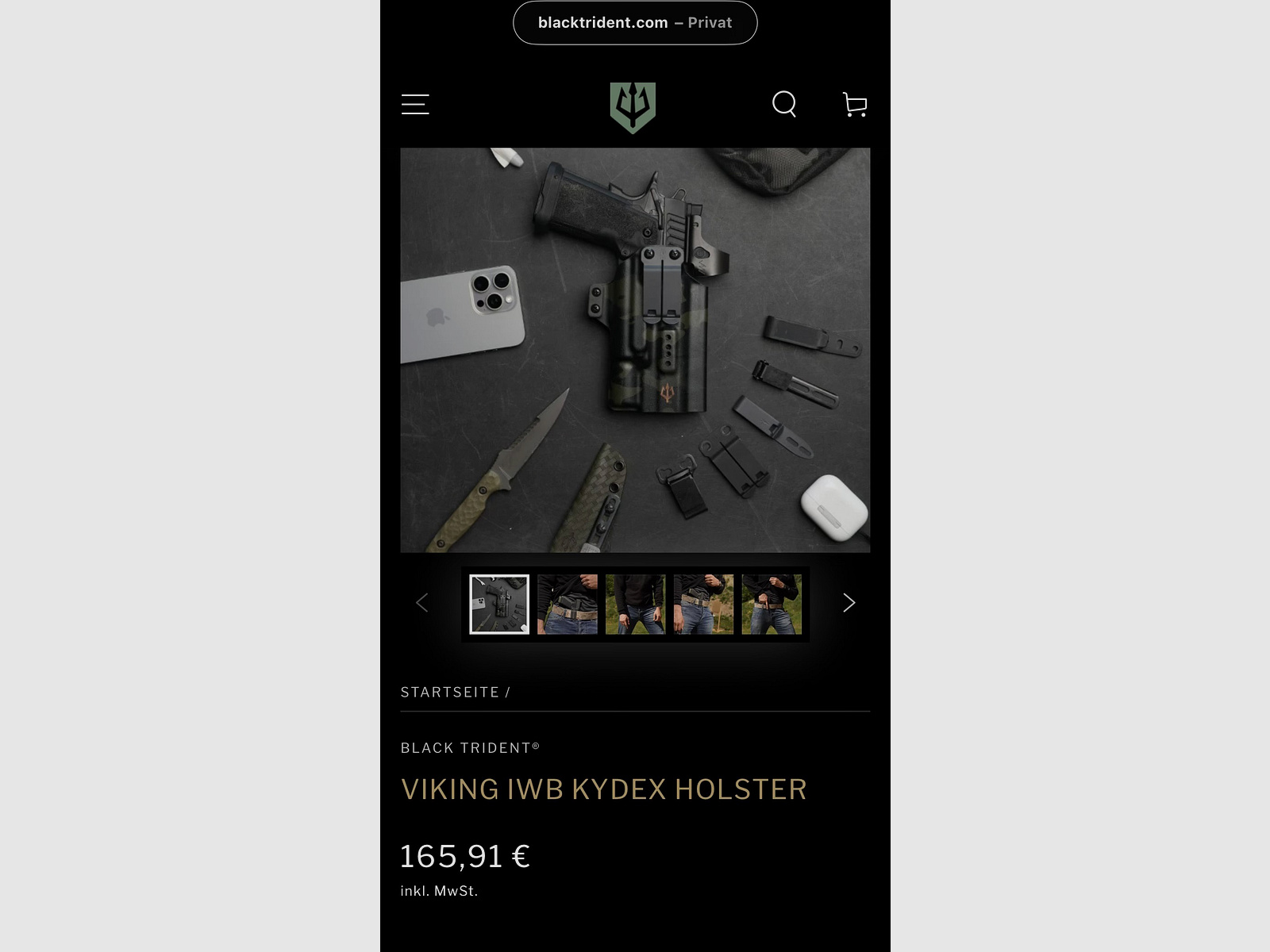
Task: Select fifth gallery thumbnail
Action: coord(772,604)
